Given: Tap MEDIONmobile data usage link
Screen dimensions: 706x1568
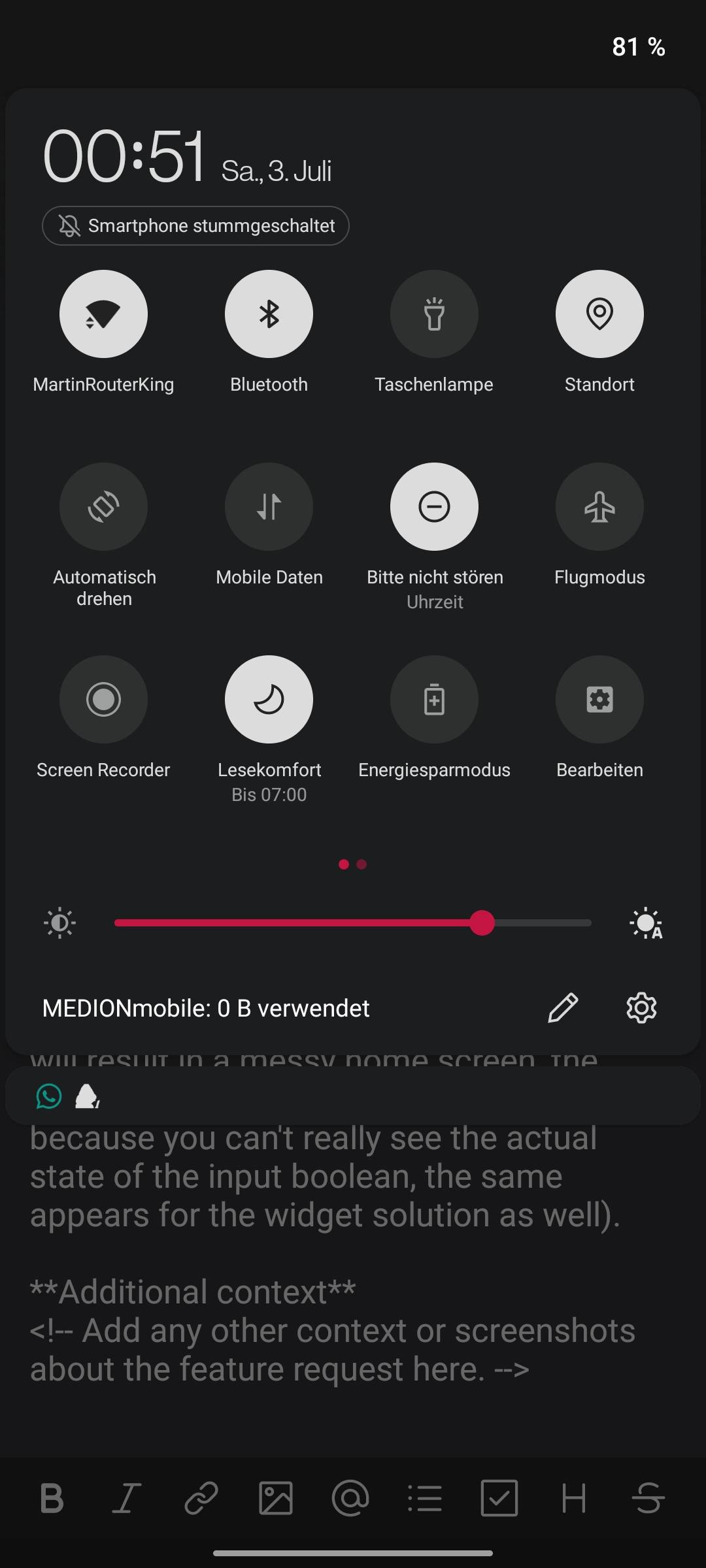Looking at the screenshot, I should (205, 1008).
